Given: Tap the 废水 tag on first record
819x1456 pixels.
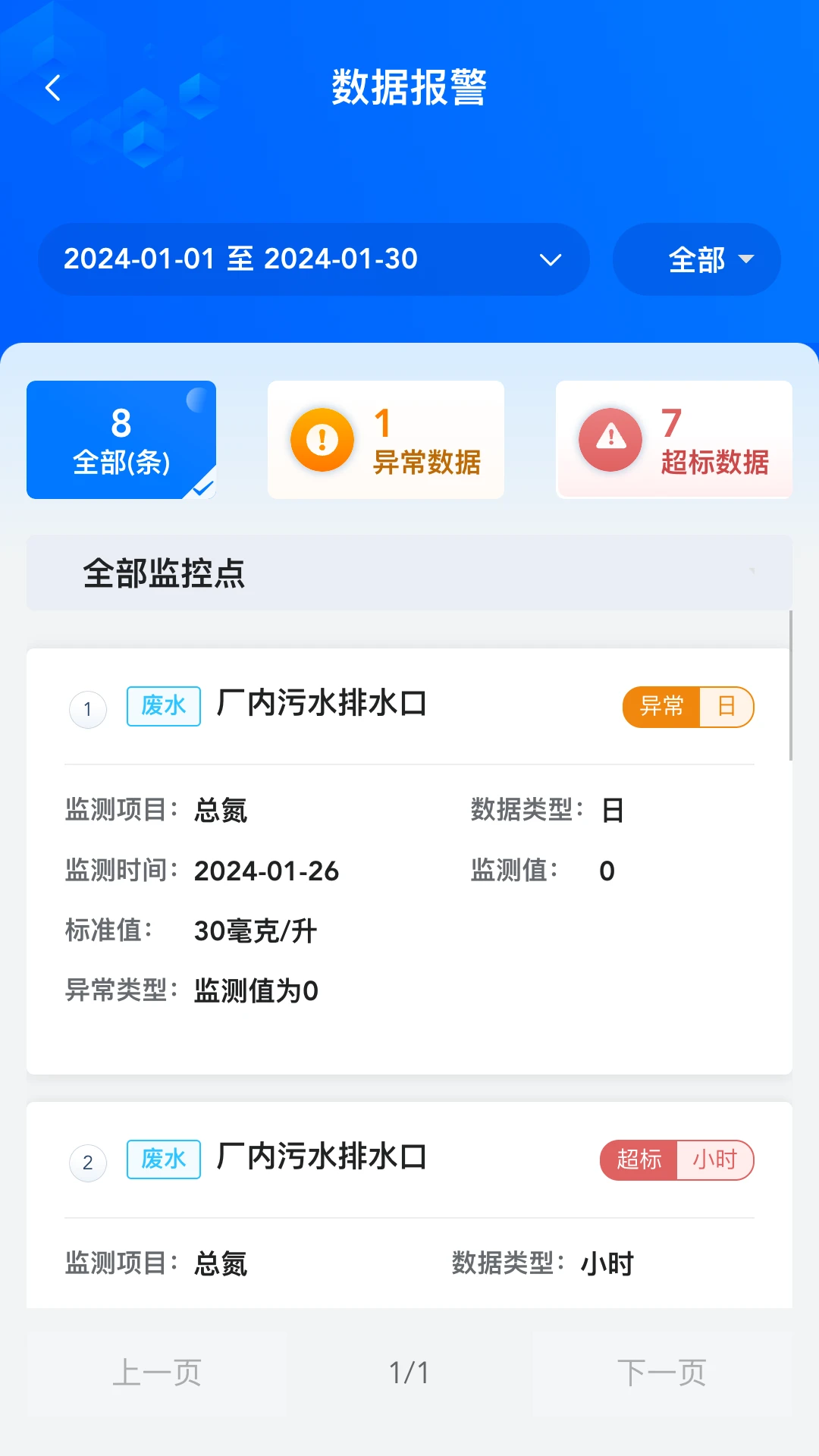Looking at the screenshot, I should (x=162, y=705).
